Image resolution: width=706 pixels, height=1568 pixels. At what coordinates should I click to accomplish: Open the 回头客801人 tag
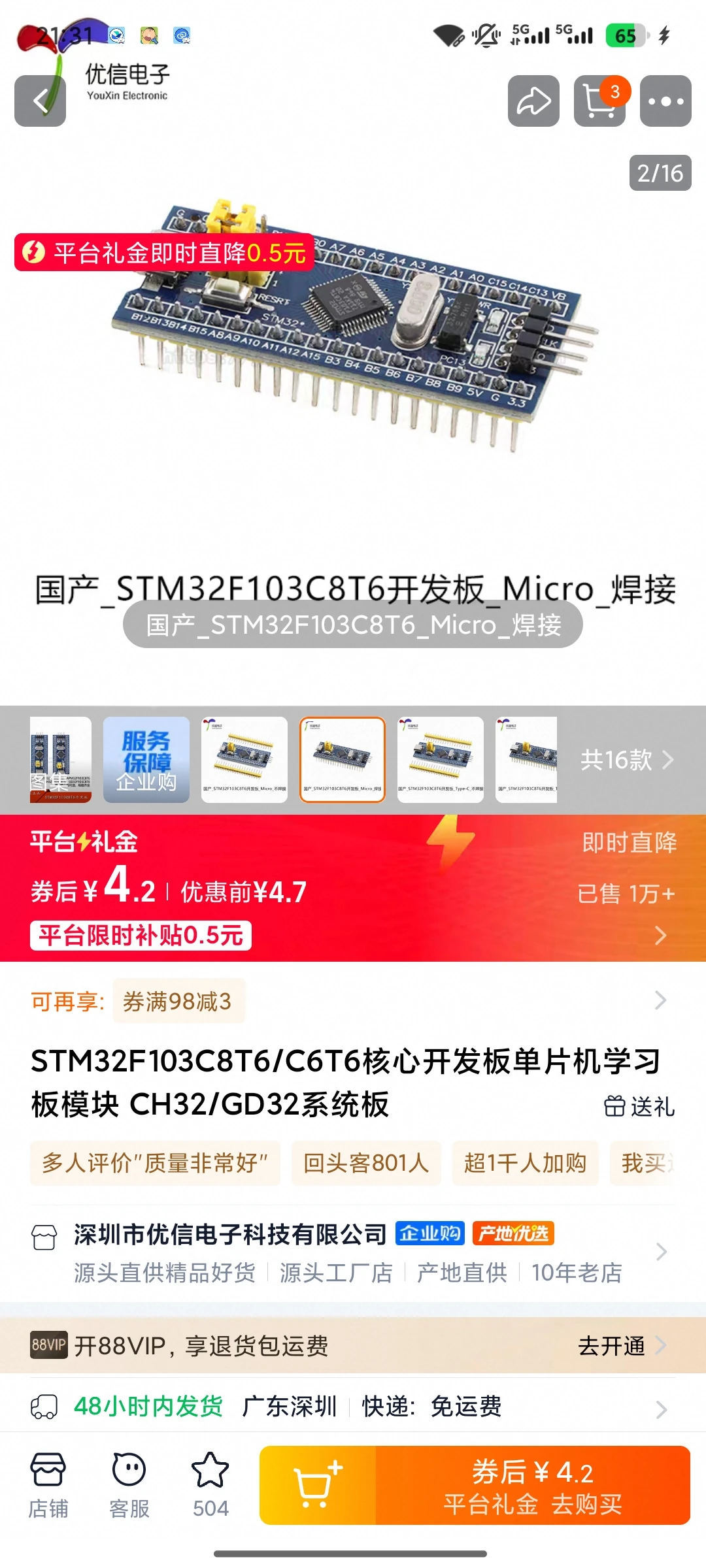366,1163
